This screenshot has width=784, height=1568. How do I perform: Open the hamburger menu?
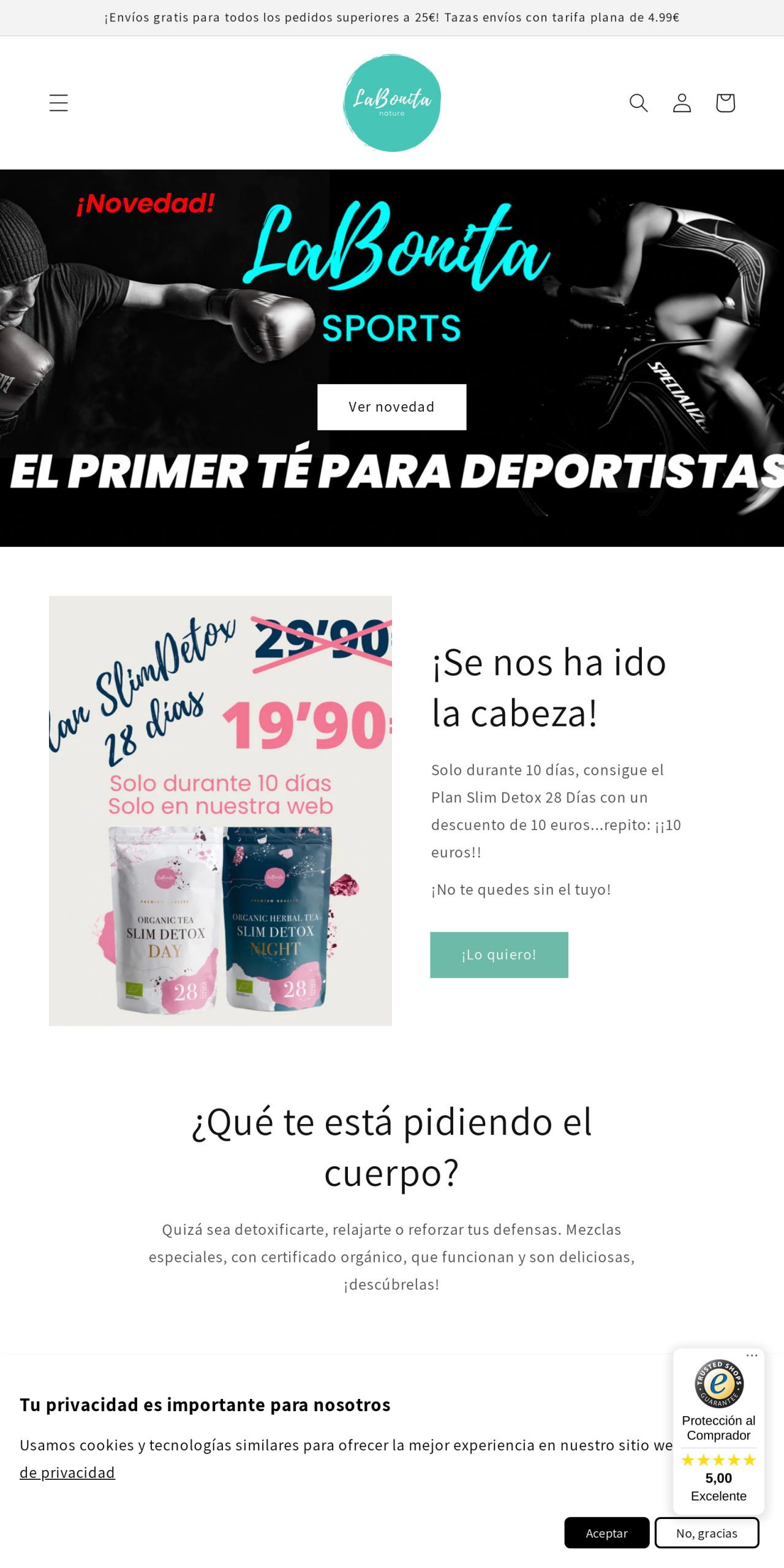pos(59,103)
